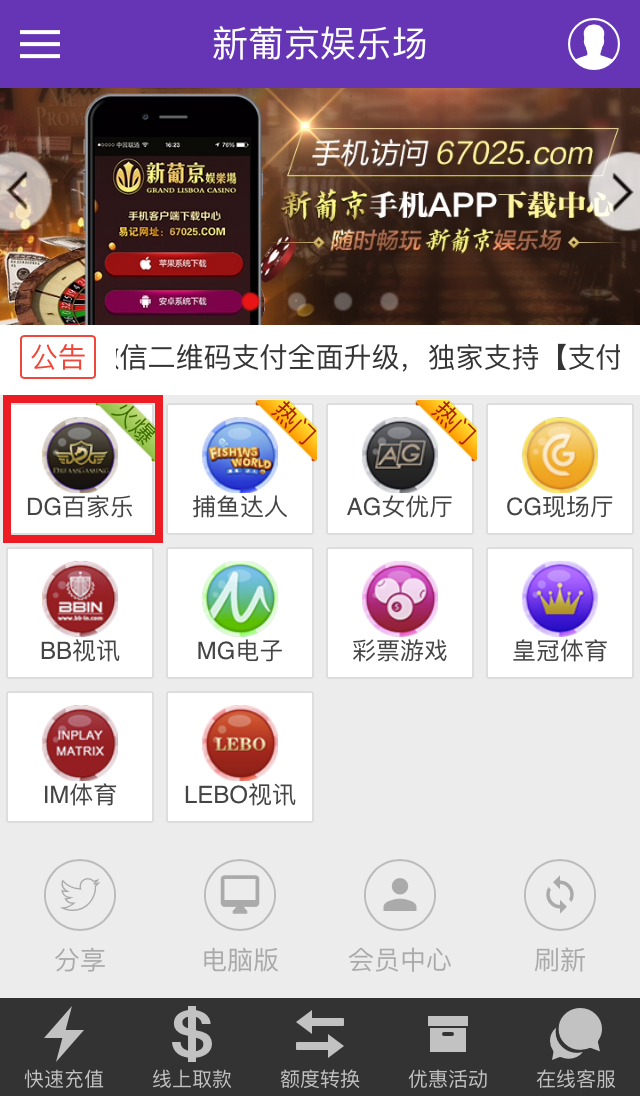Open the user profile icon
This screenshot has height=1096, width=640.
(x=594, y=44)
